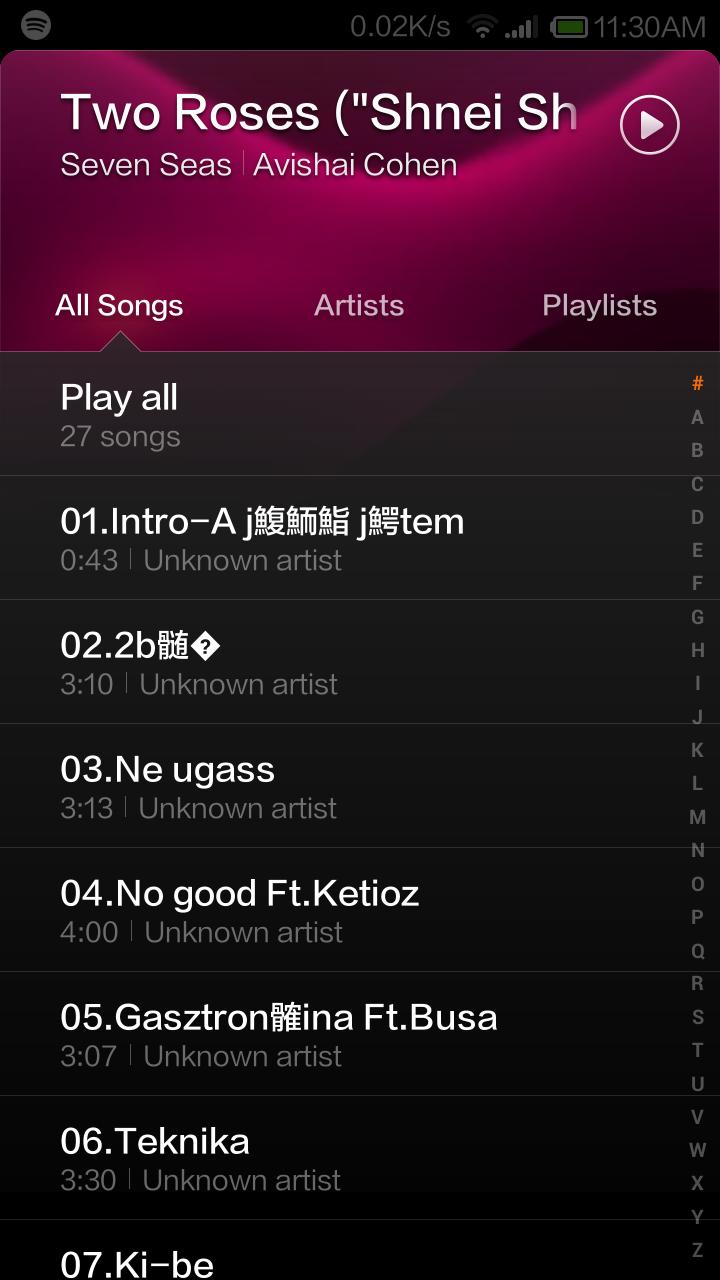Switch to the Playlists tab
The image size is (720, 1280).
pos(599,305)
